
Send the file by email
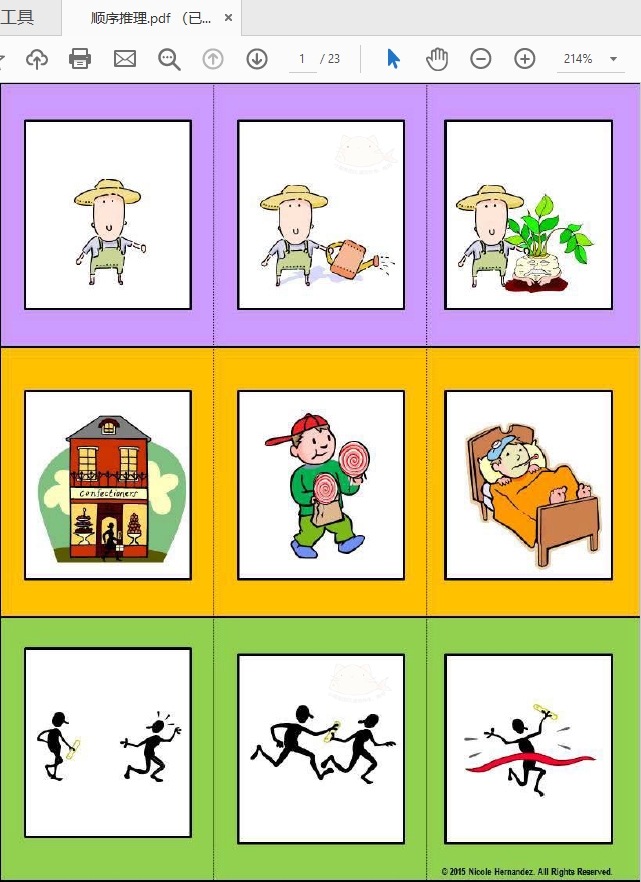click(124, 59)
